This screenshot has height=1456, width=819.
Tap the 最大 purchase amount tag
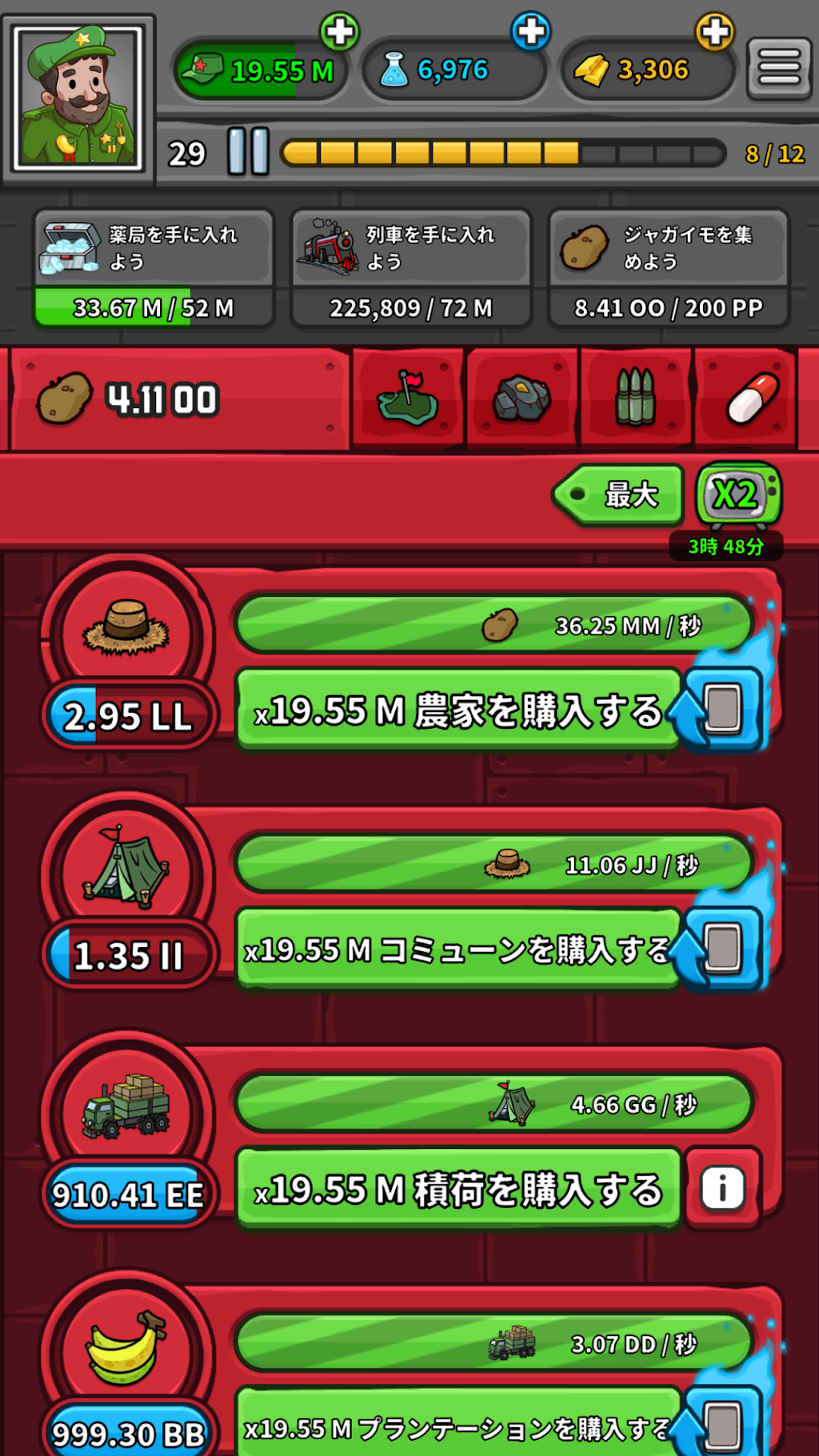619,495
